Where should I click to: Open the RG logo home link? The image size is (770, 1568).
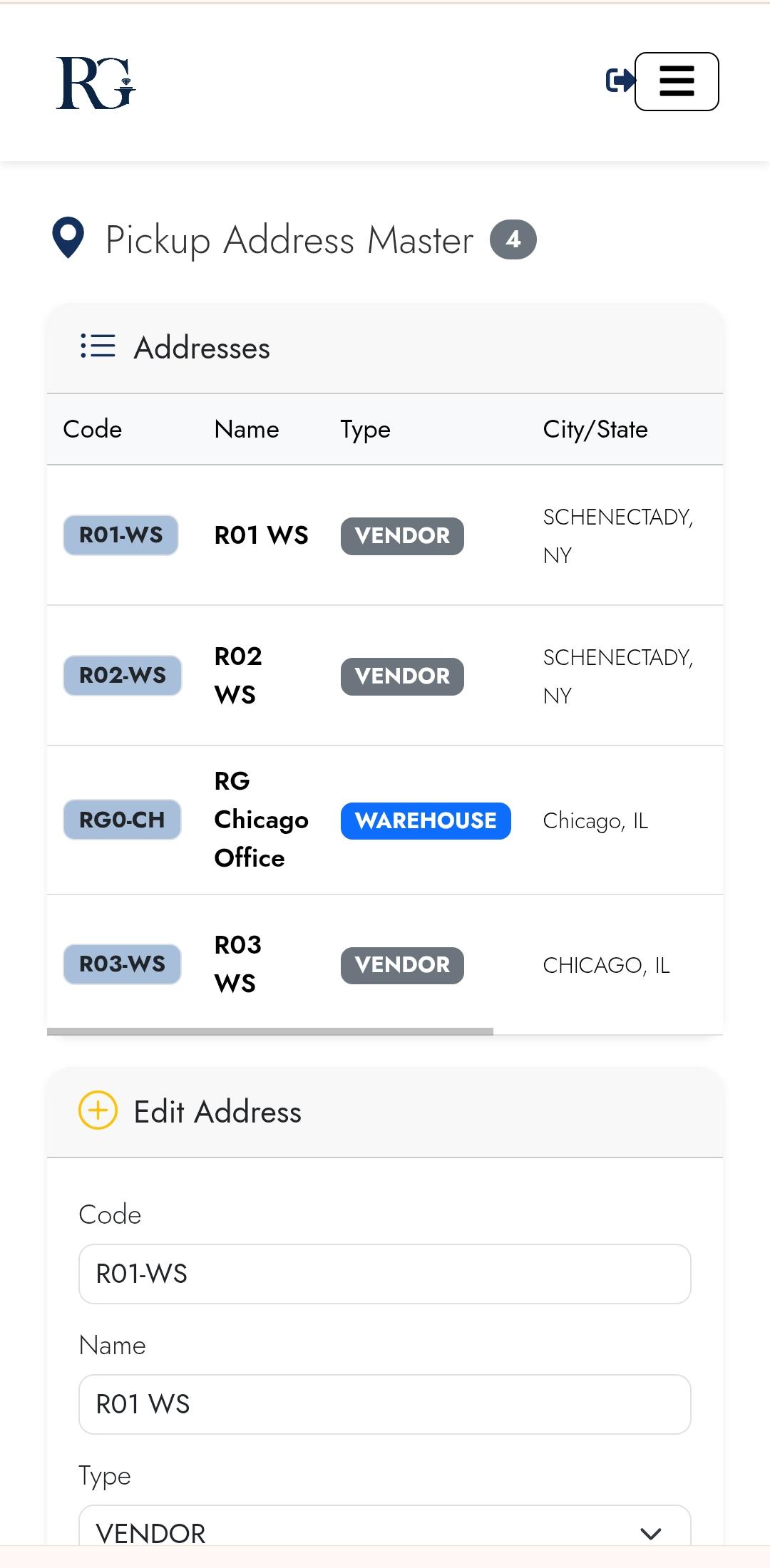[96, 83]
